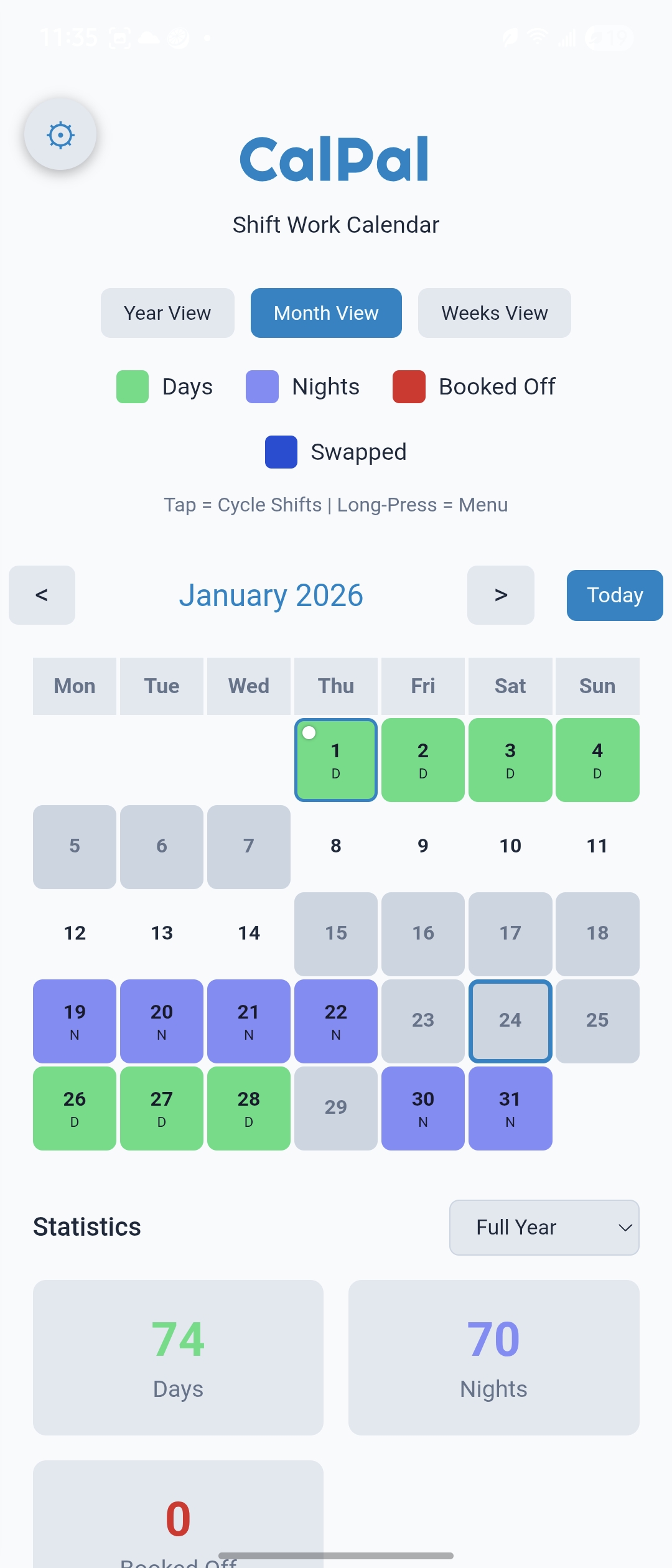Navigate to next month with forward arrow

(x=500, y=595)
